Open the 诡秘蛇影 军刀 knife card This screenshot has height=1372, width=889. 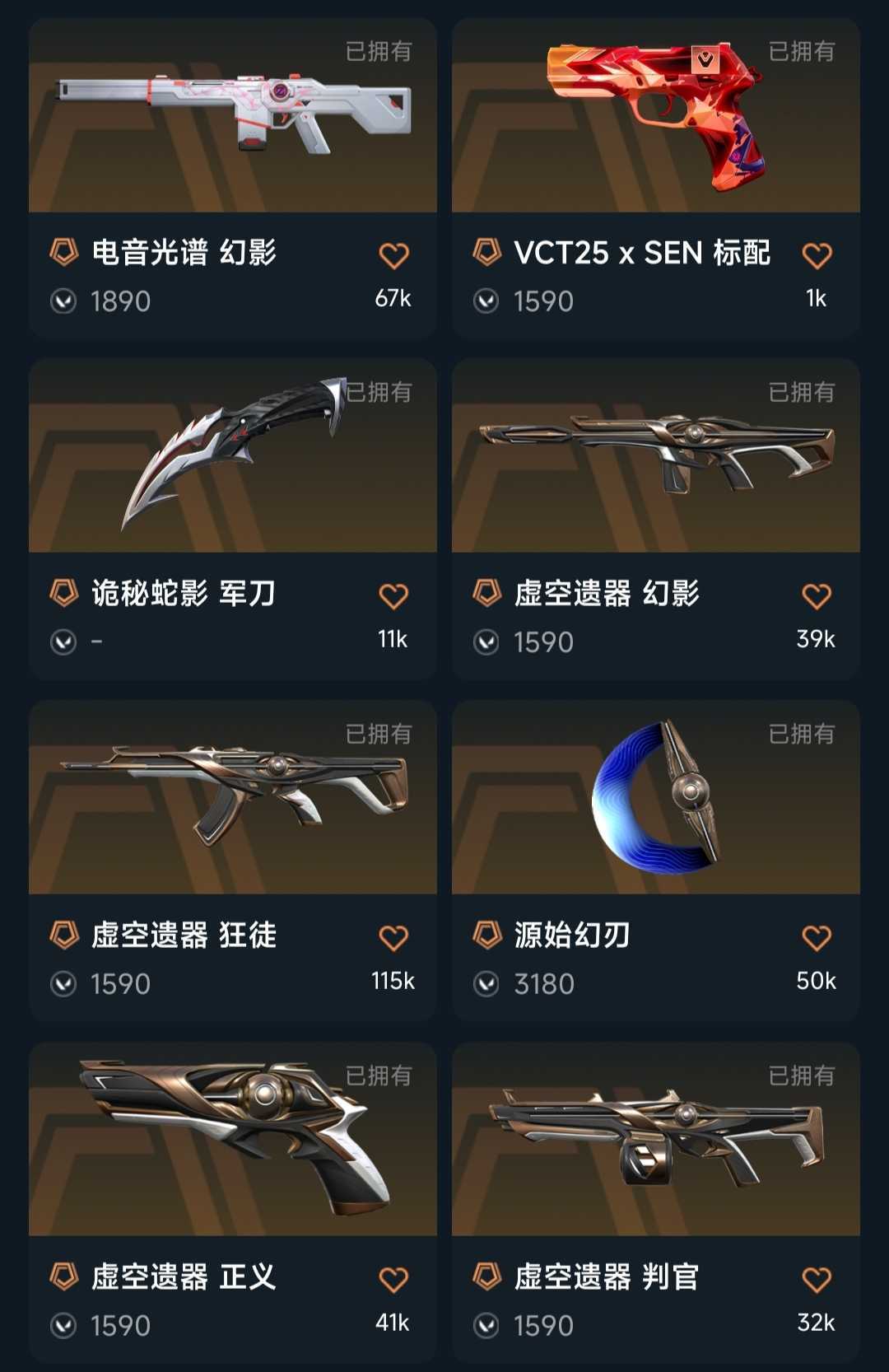click(x=232, y=456)
